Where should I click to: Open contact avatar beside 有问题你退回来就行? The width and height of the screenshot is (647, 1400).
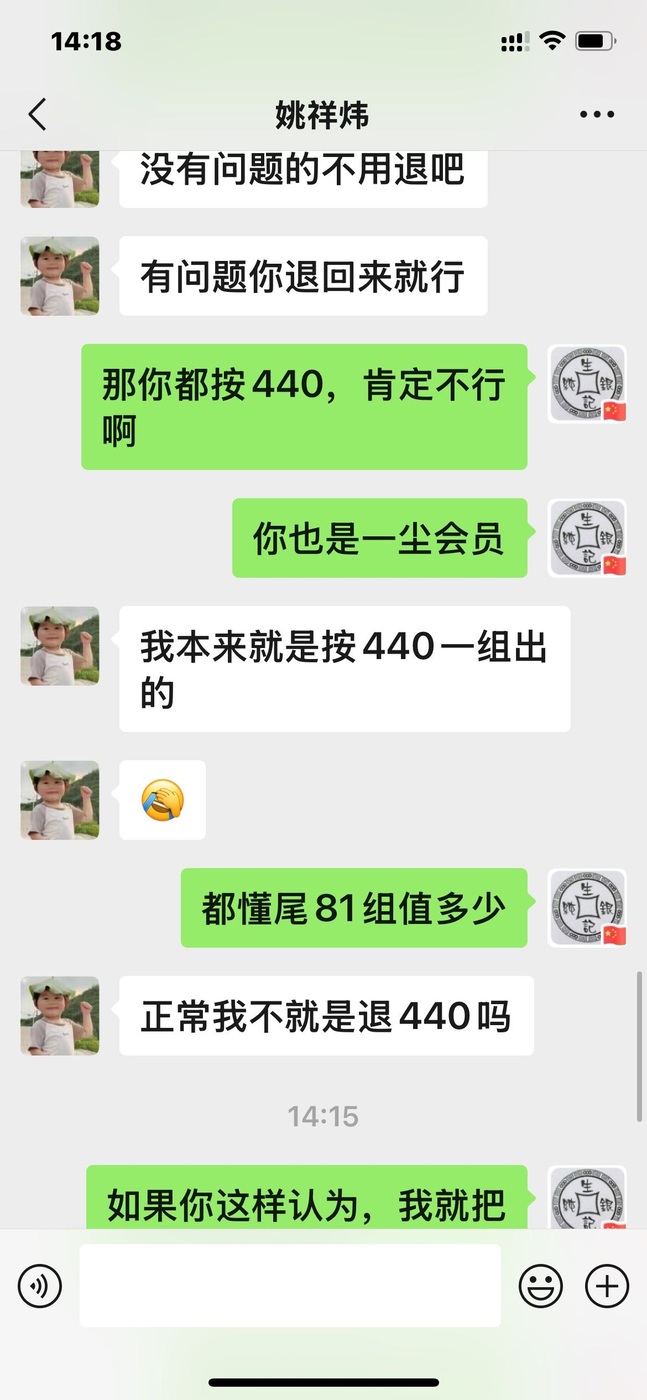pyautogui.click(x=60, y=276)
